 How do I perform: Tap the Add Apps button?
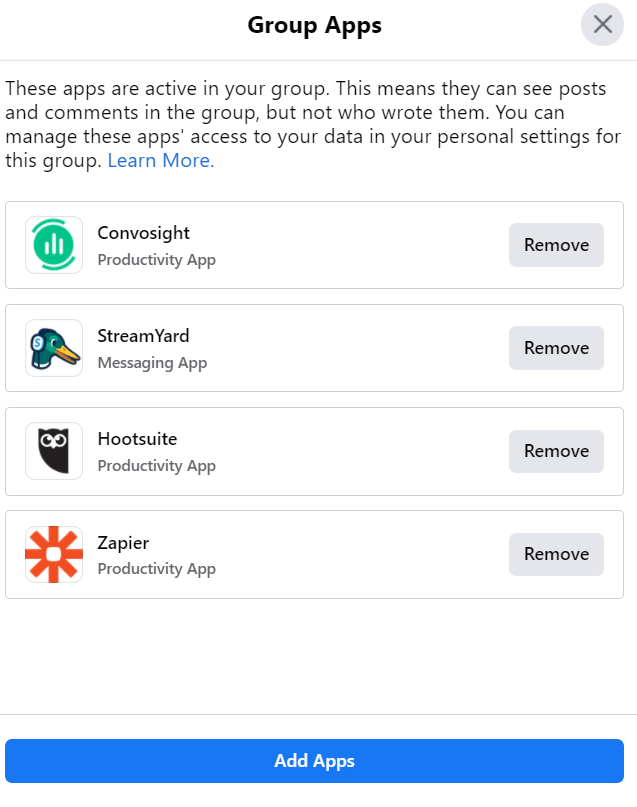pyautogui.click(x=314, y=761)
